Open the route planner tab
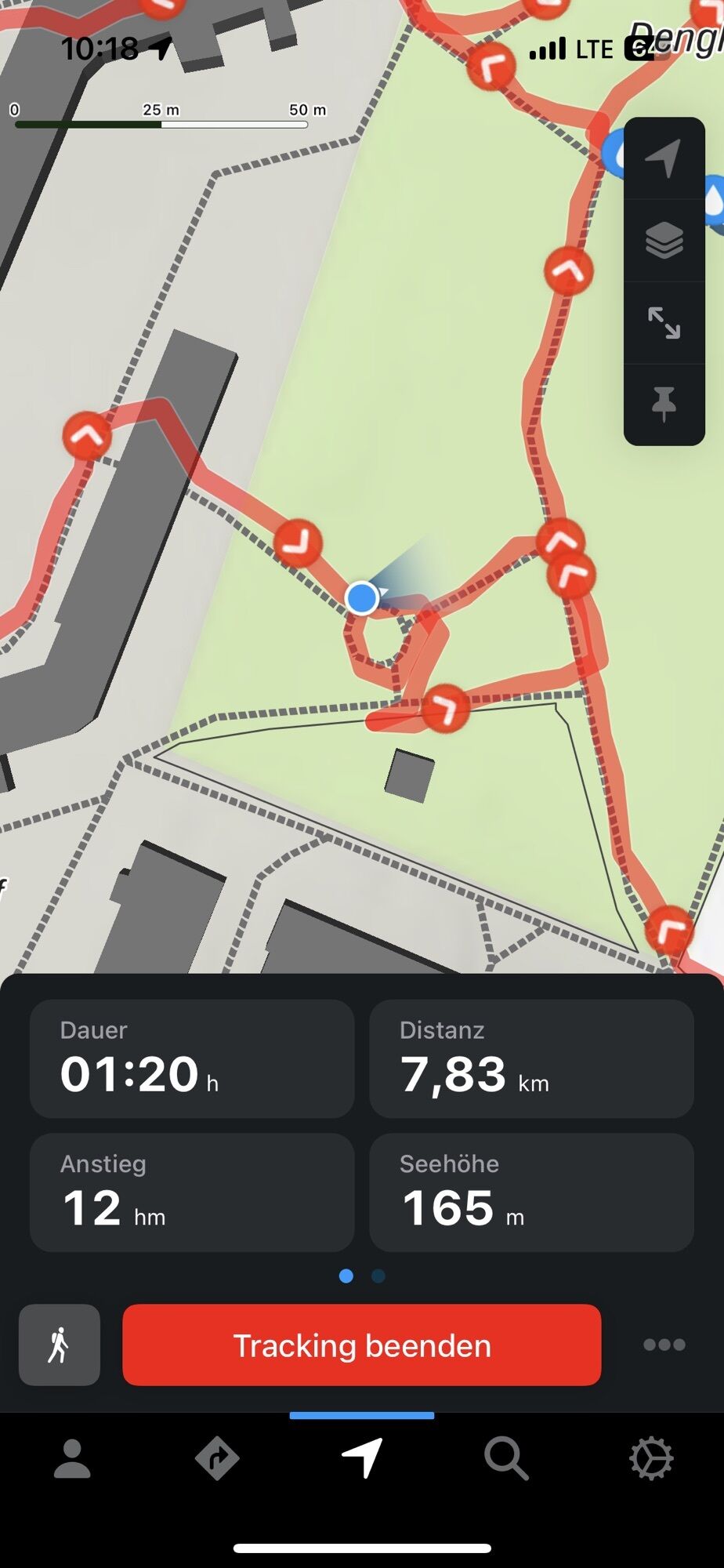Image resolution: width=724 pixels, height=1568 pixels. tap(217, 1459)
